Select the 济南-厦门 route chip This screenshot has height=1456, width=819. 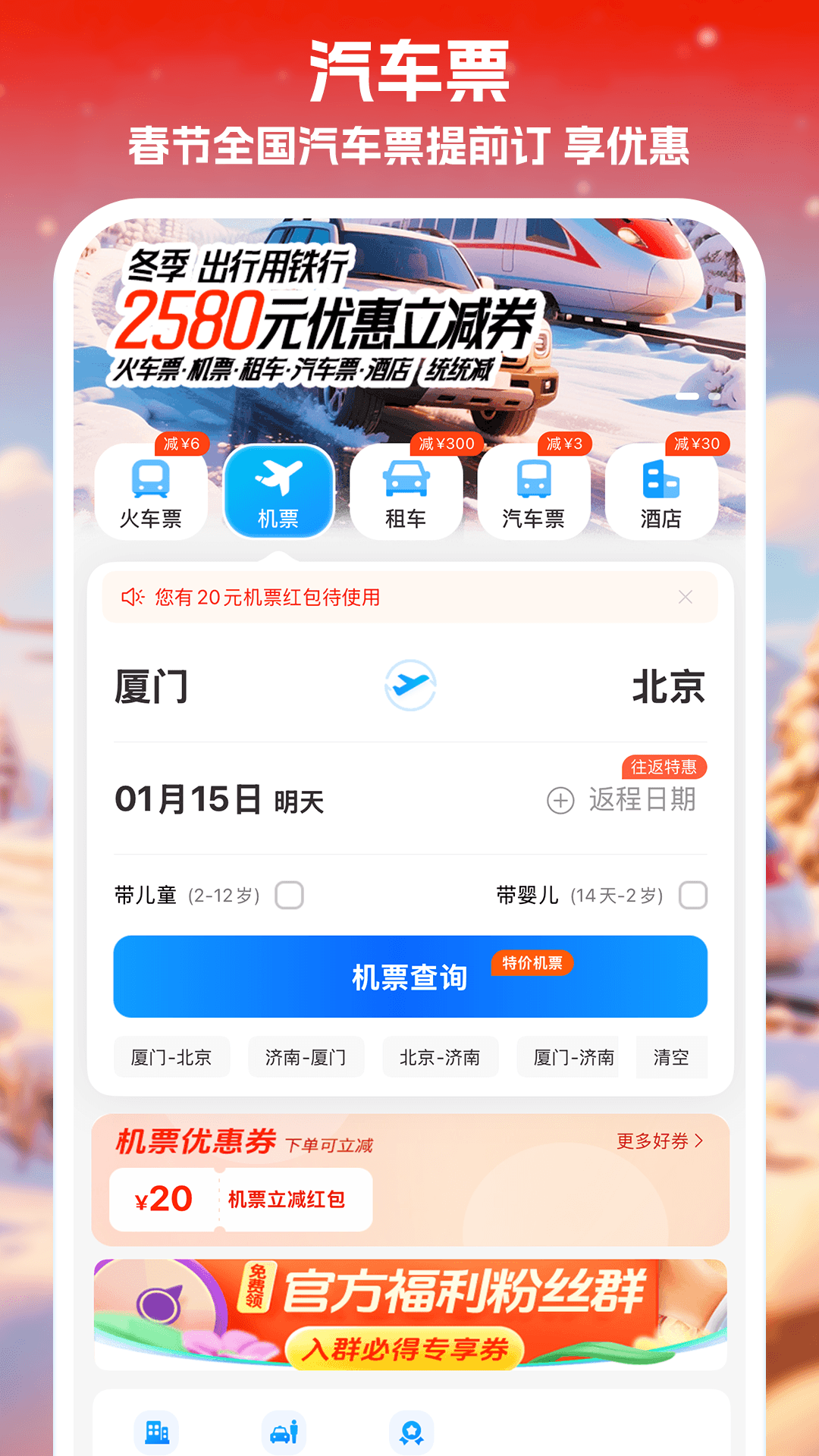pyautogui.click(x=306, y=1056)
